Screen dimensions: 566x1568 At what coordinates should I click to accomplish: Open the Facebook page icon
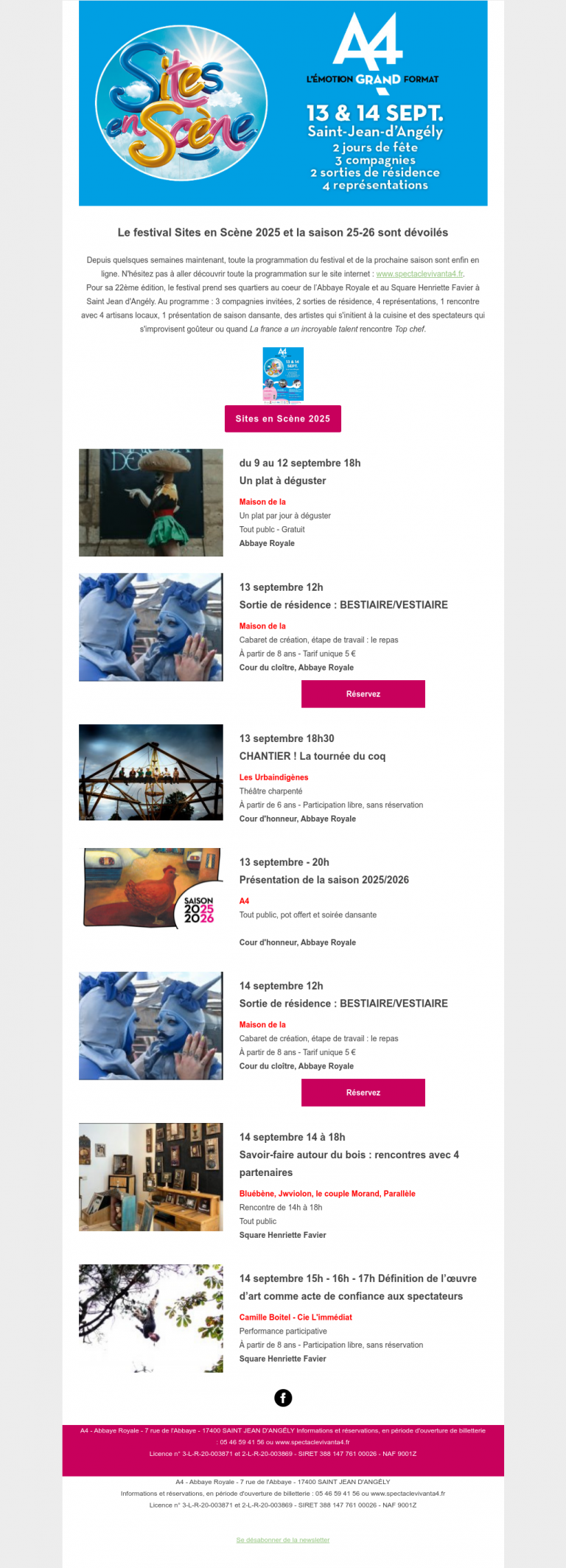point(283,1398)
